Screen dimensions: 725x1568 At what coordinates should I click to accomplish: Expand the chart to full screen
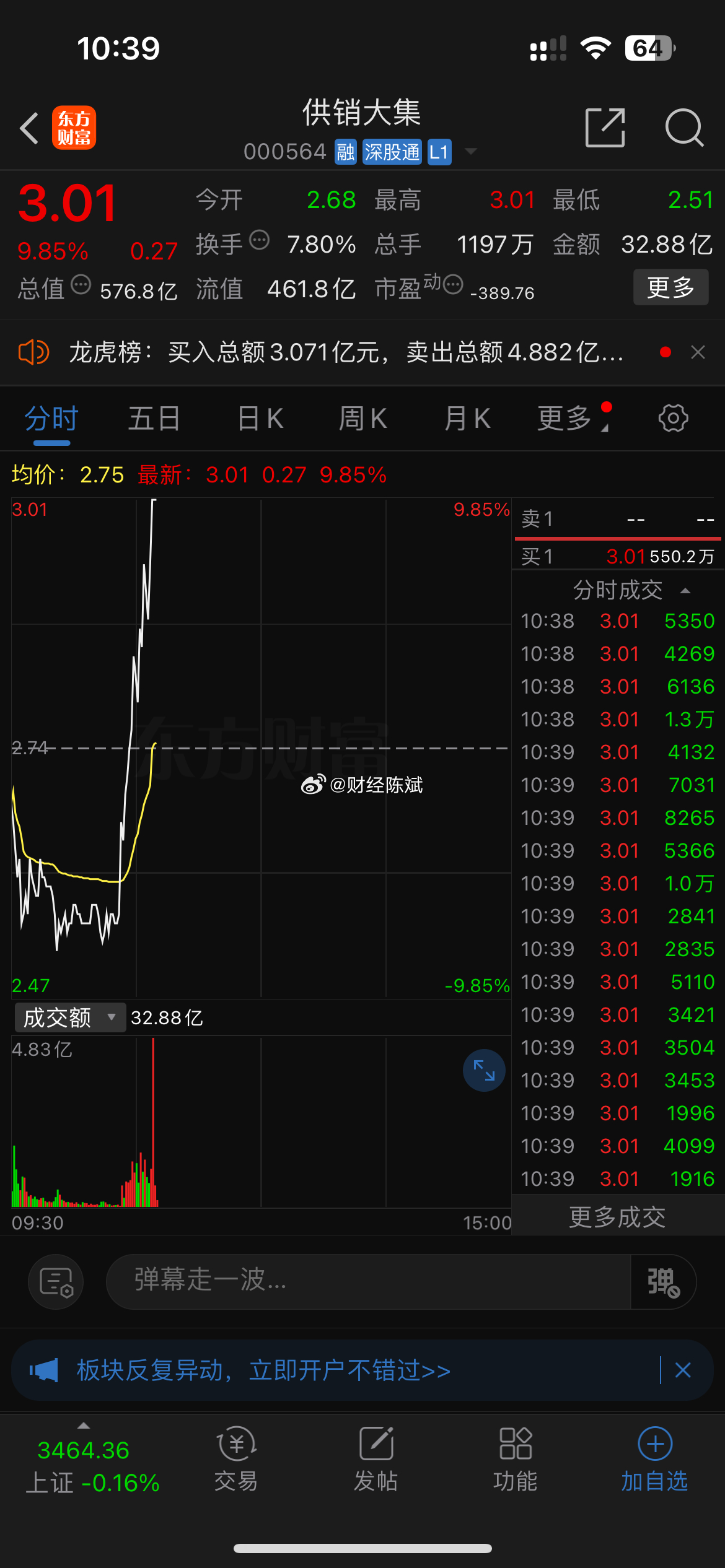click(x=484, y=1070)
